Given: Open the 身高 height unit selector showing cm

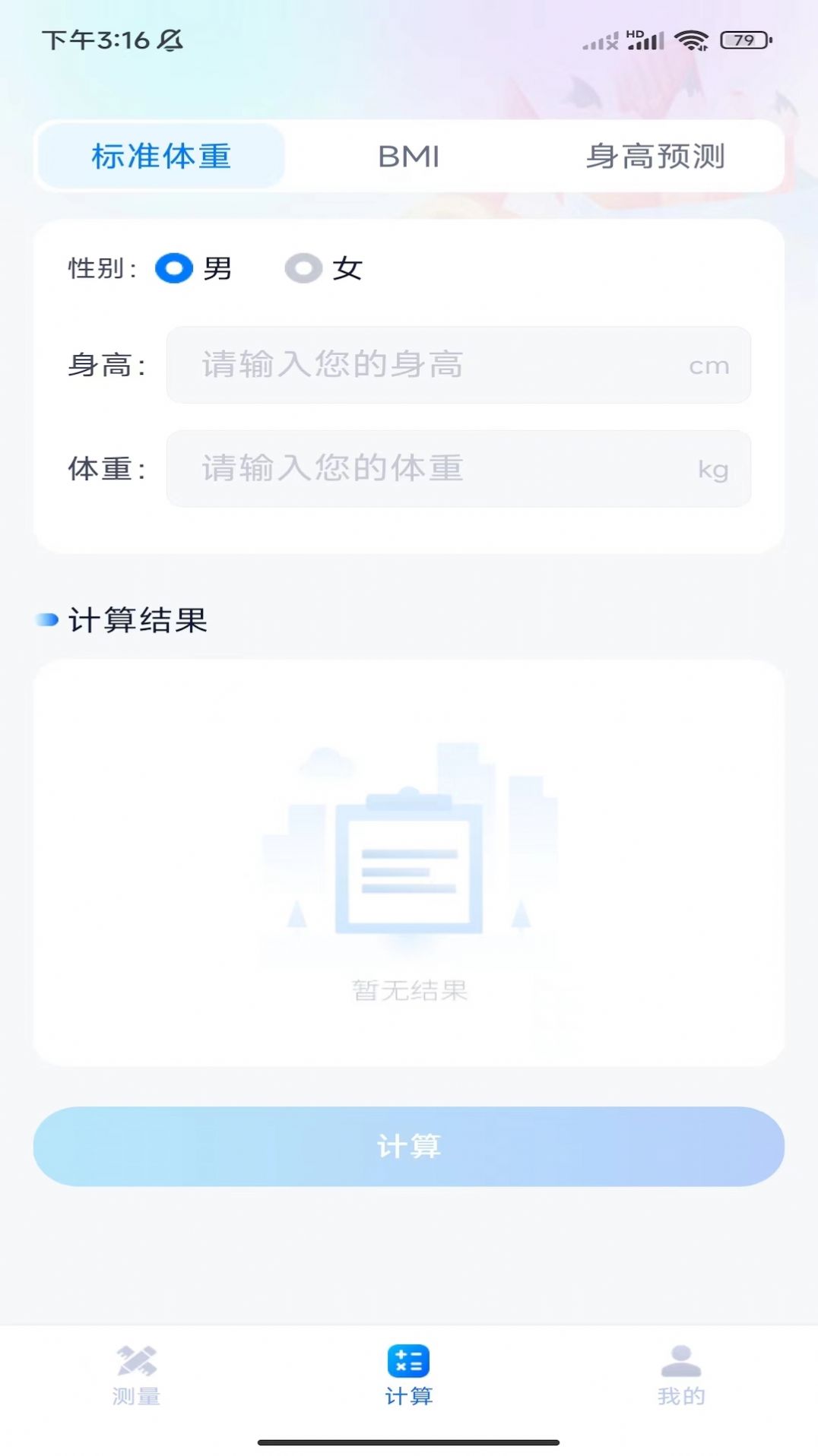Looking at the screenshot, I should pyautogui.click(x=710, y=365).
